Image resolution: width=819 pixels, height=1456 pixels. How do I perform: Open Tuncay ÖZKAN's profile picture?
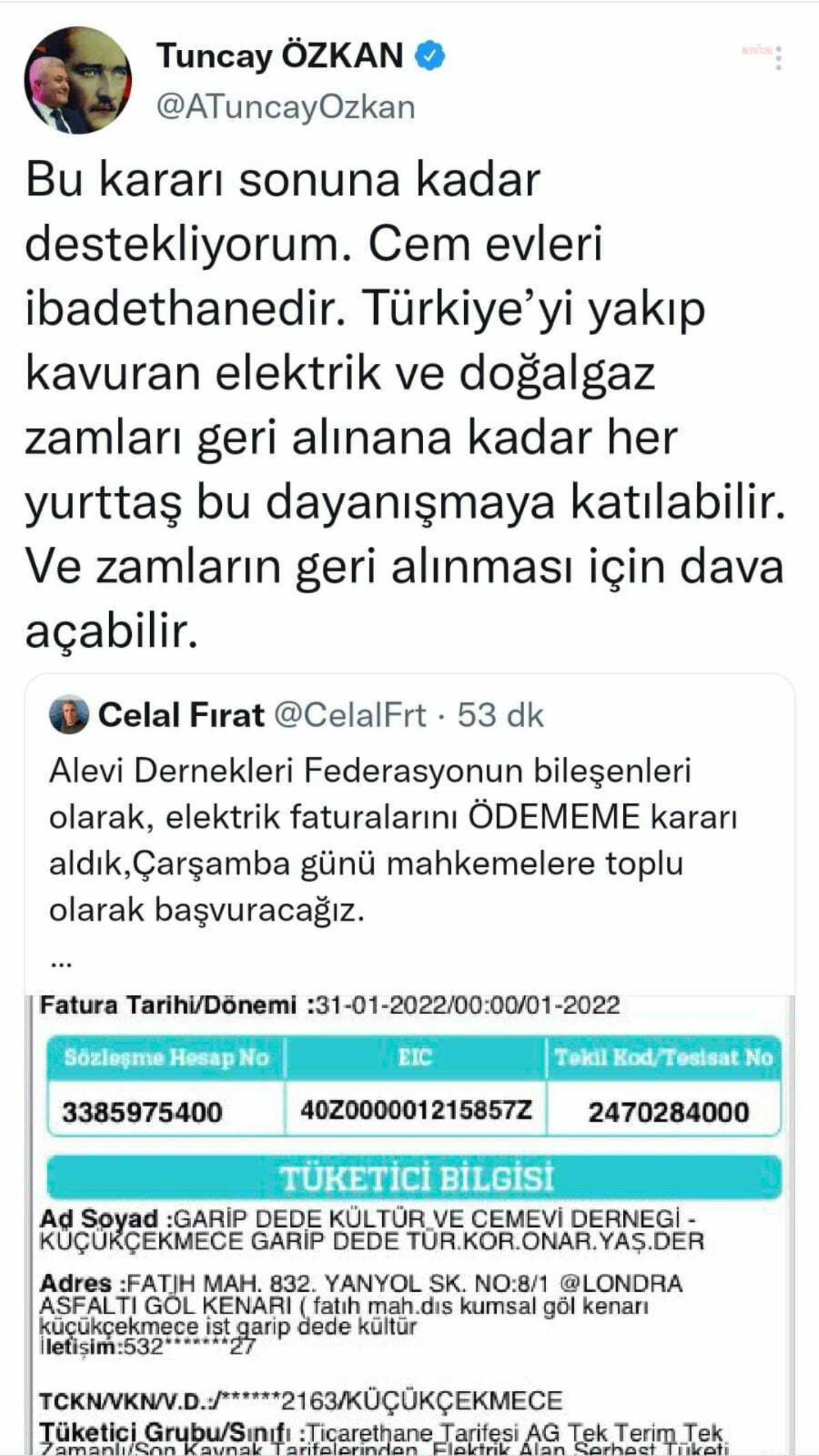pyautogui.click(x=78, y=81)
